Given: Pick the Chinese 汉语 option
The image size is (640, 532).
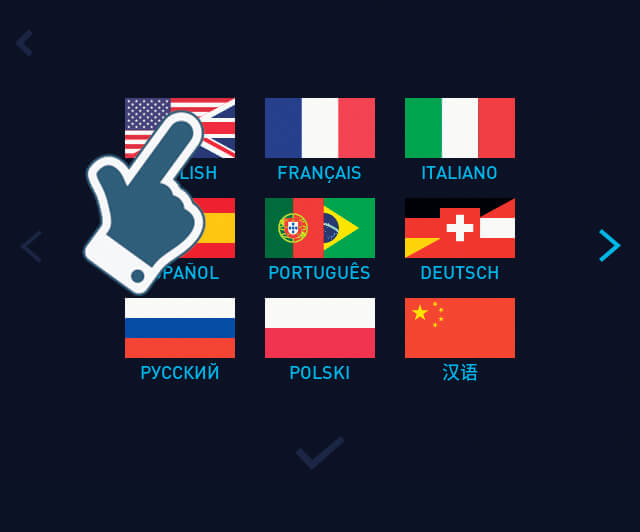Looking at the screenshot, I should 460,328.
